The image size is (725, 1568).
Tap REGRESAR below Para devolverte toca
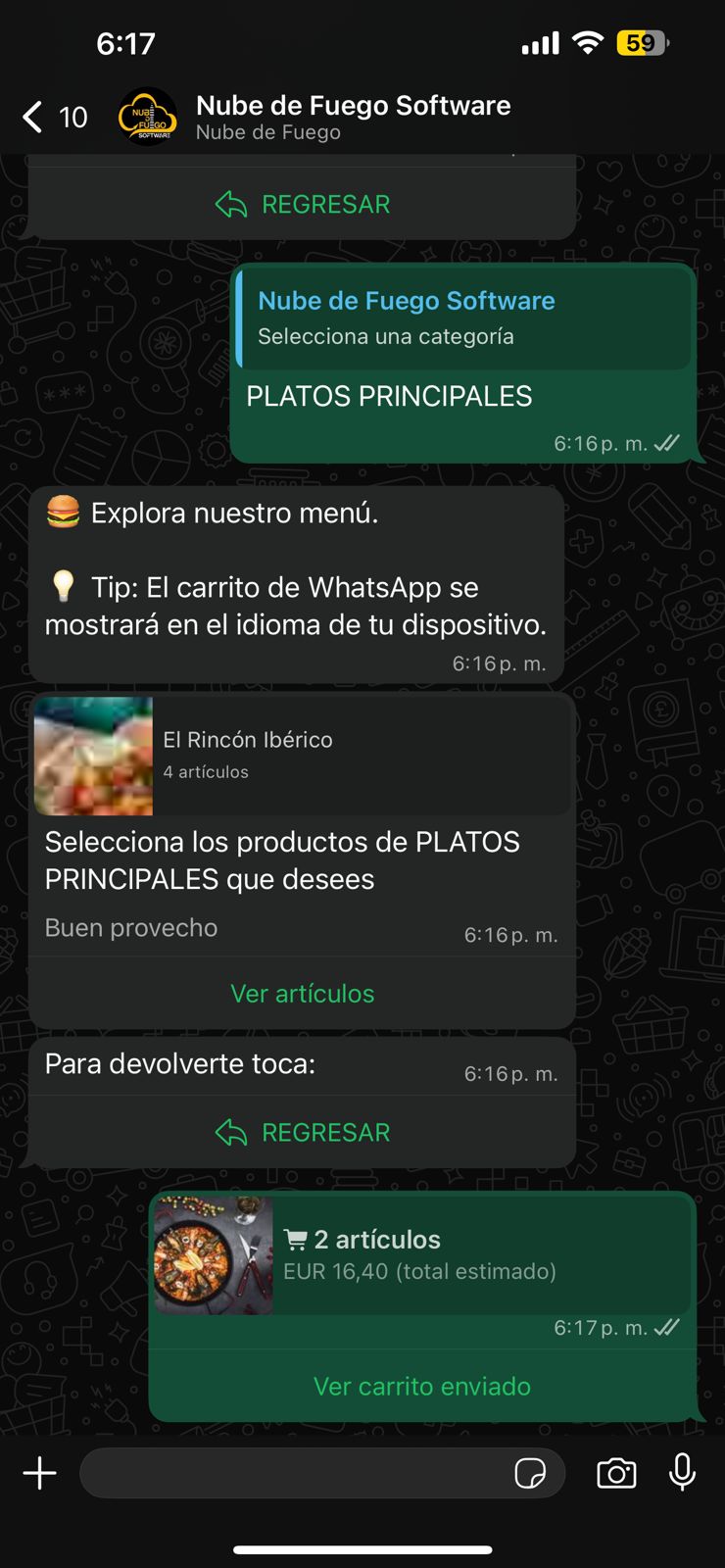(326, 1132)
